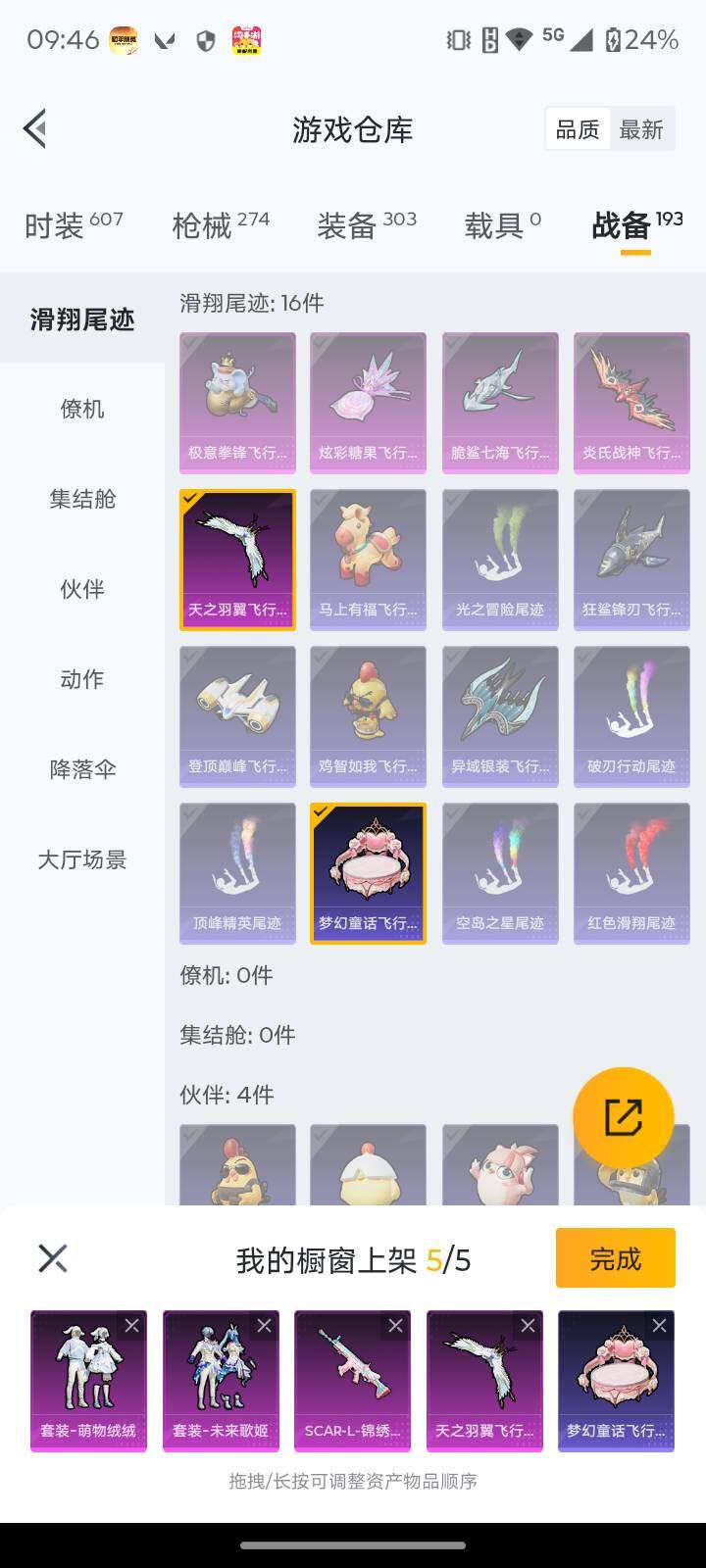Tap the 马上有福飞行 horse glider icon
Viewport: 706px width, 1568px height.
(x=368, y=559)
